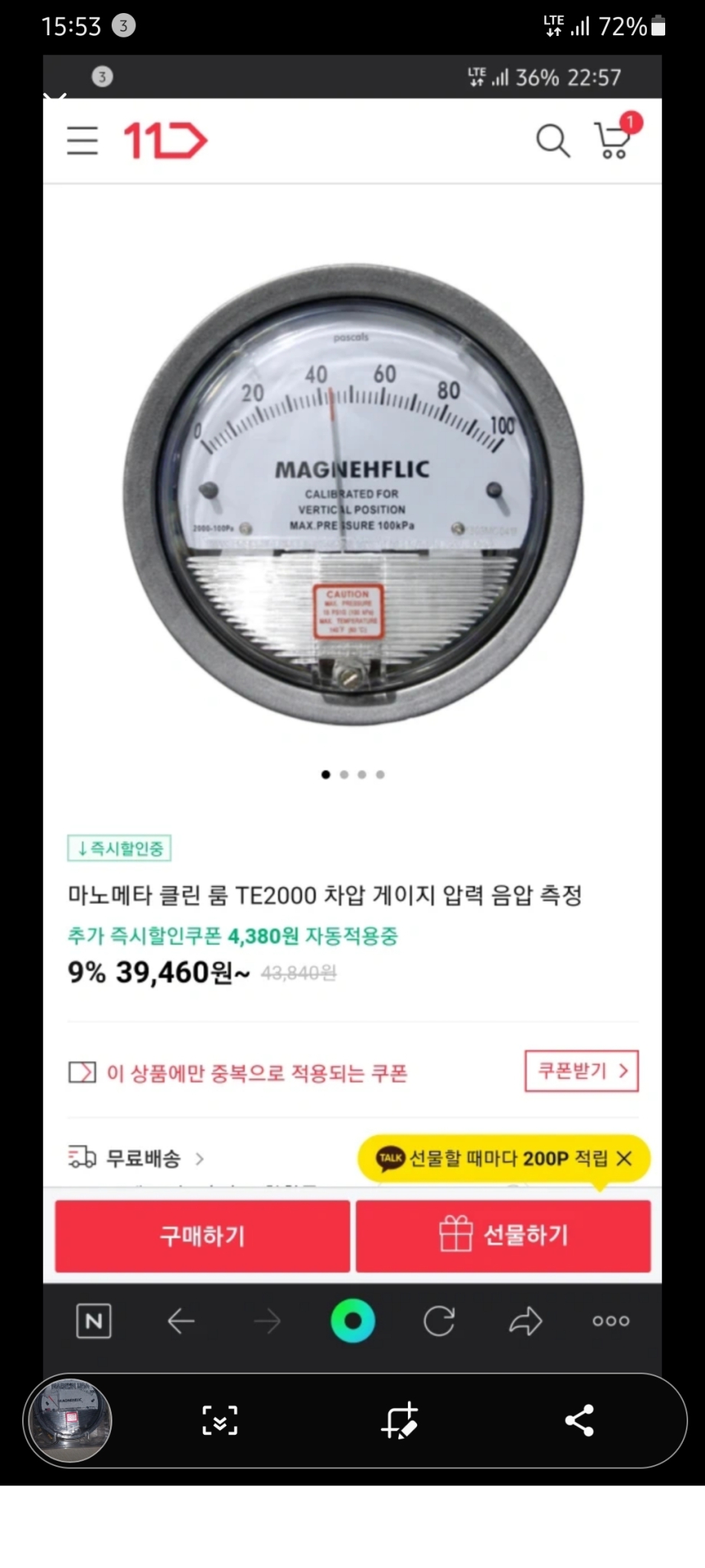Image resolution: width=705 pixels, height=1568 pixels.
Task: Open the screenshot edit tool
Action: (400, 1421)
